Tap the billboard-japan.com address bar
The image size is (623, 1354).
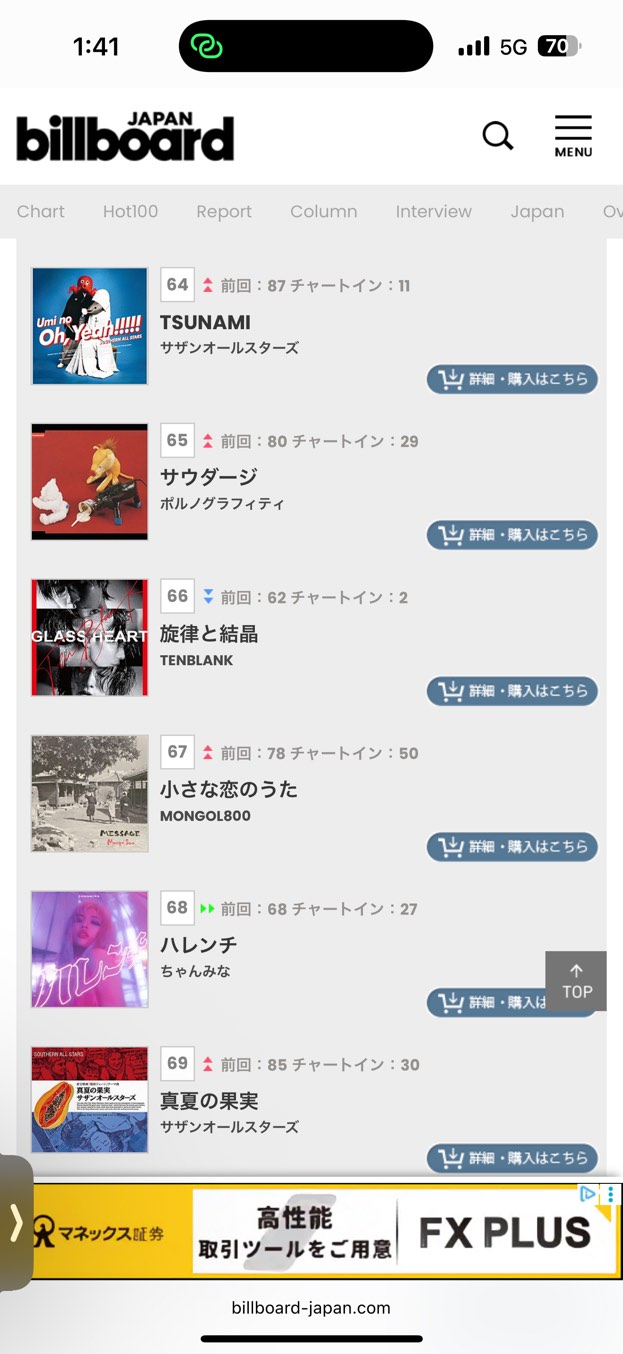311,1308
